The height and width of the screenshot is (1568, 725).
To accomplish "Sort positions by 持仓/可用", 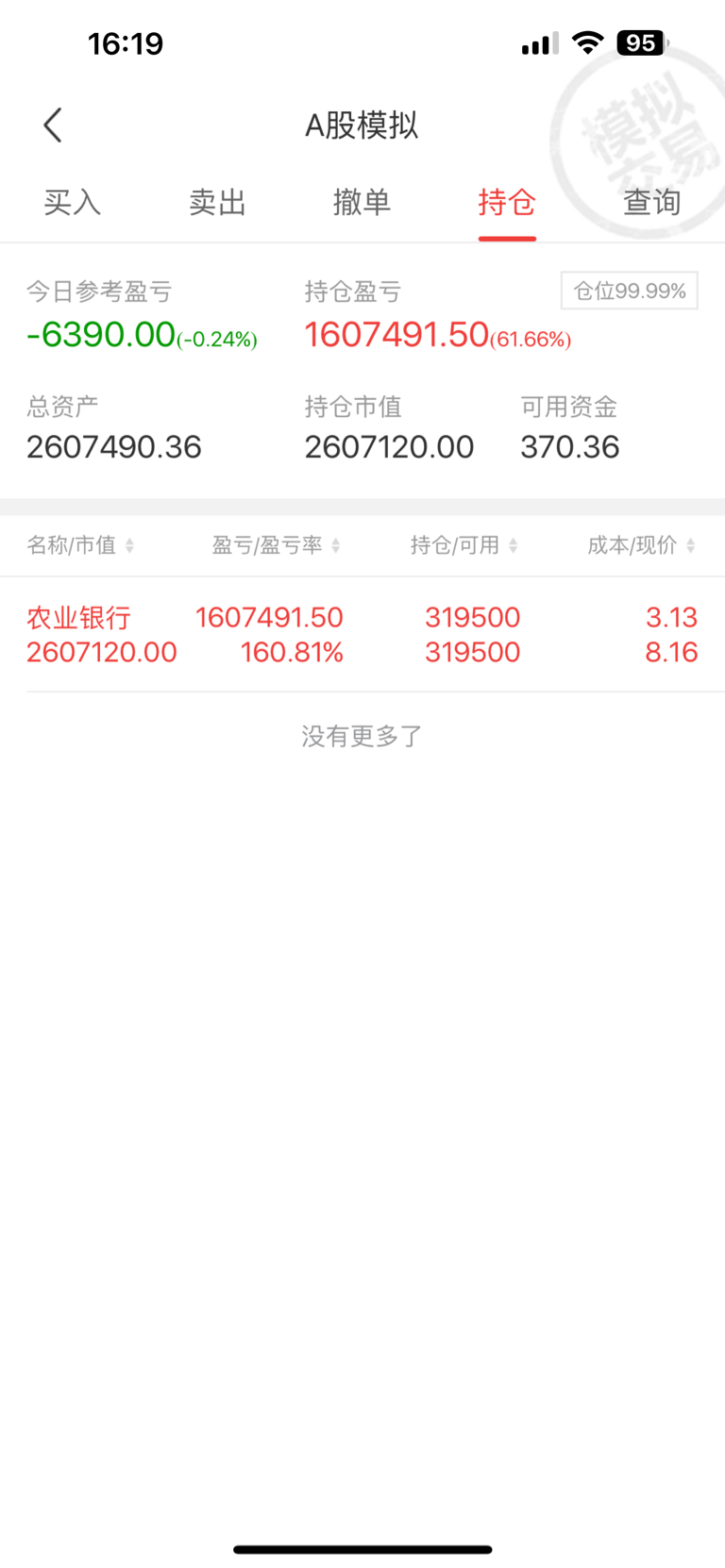I will point(464,545).
